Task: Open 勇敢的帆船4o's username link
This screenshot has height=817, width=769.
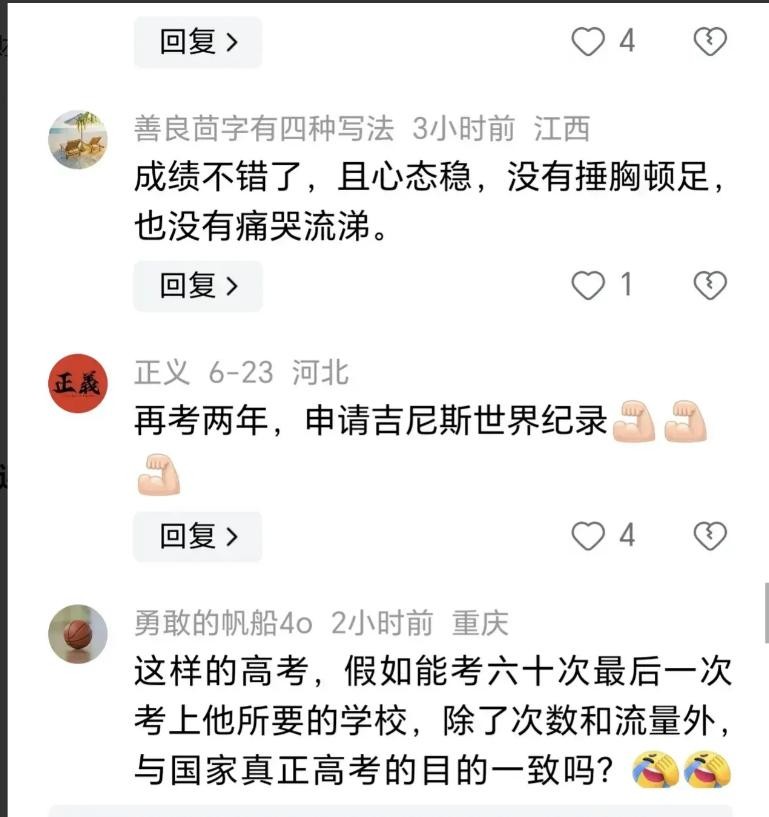Action: click(x=223, y=624)
